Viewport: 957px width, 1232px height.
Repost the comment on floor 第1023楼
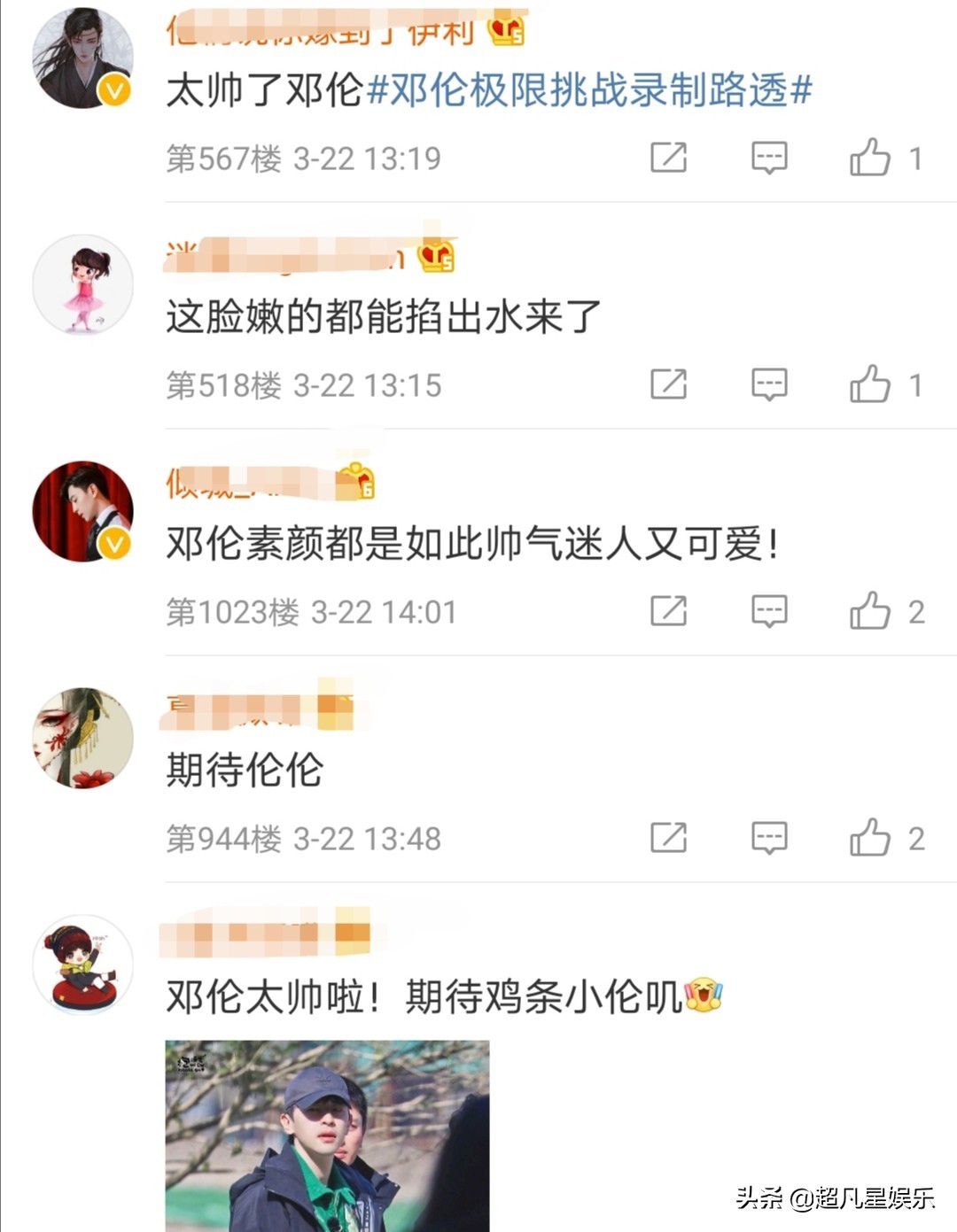(668, 612)
